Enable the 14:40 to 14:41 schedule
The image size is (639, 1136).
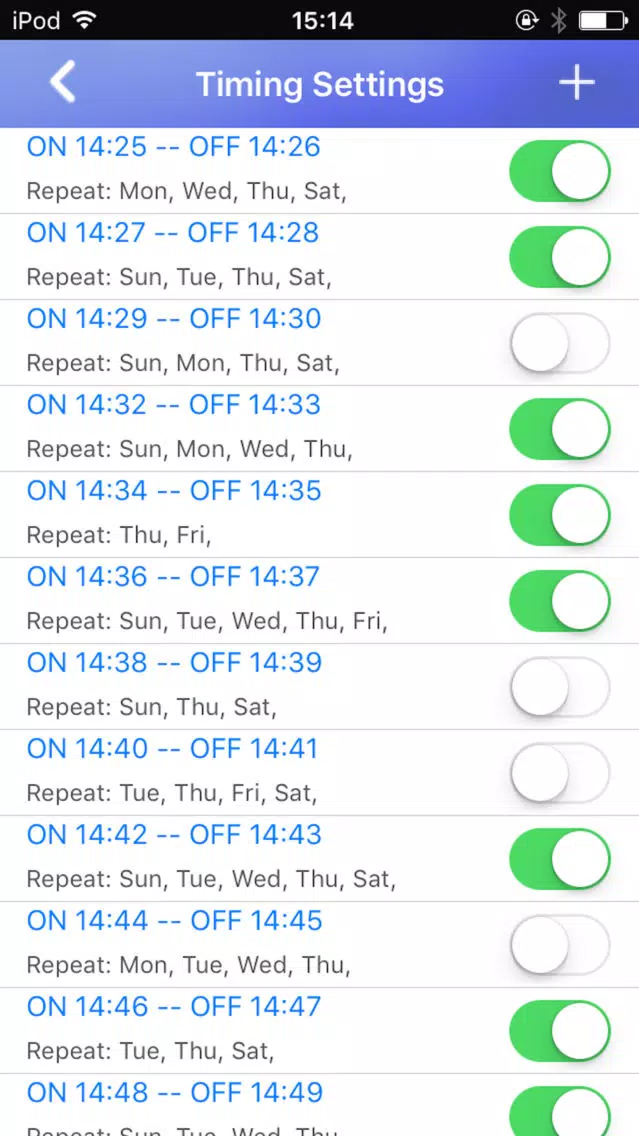click(560, 773)
